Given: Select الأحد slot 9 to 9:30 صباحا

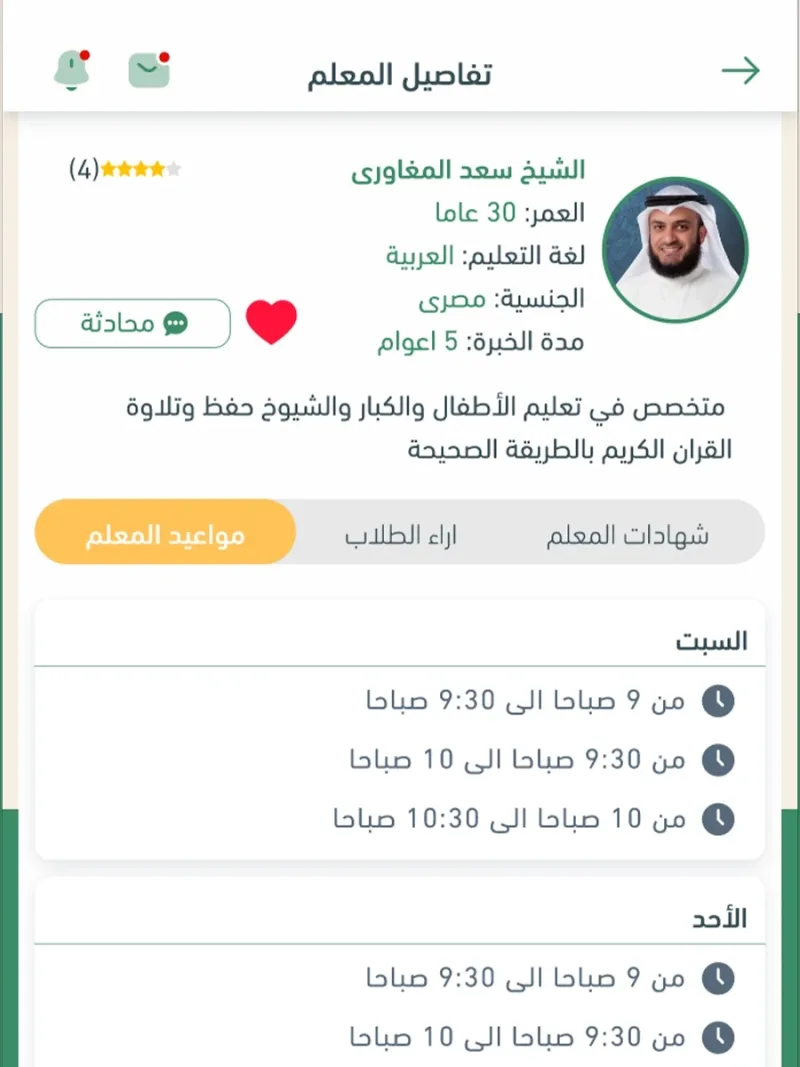Looking at the screenshot, I should tap(550, 979).
